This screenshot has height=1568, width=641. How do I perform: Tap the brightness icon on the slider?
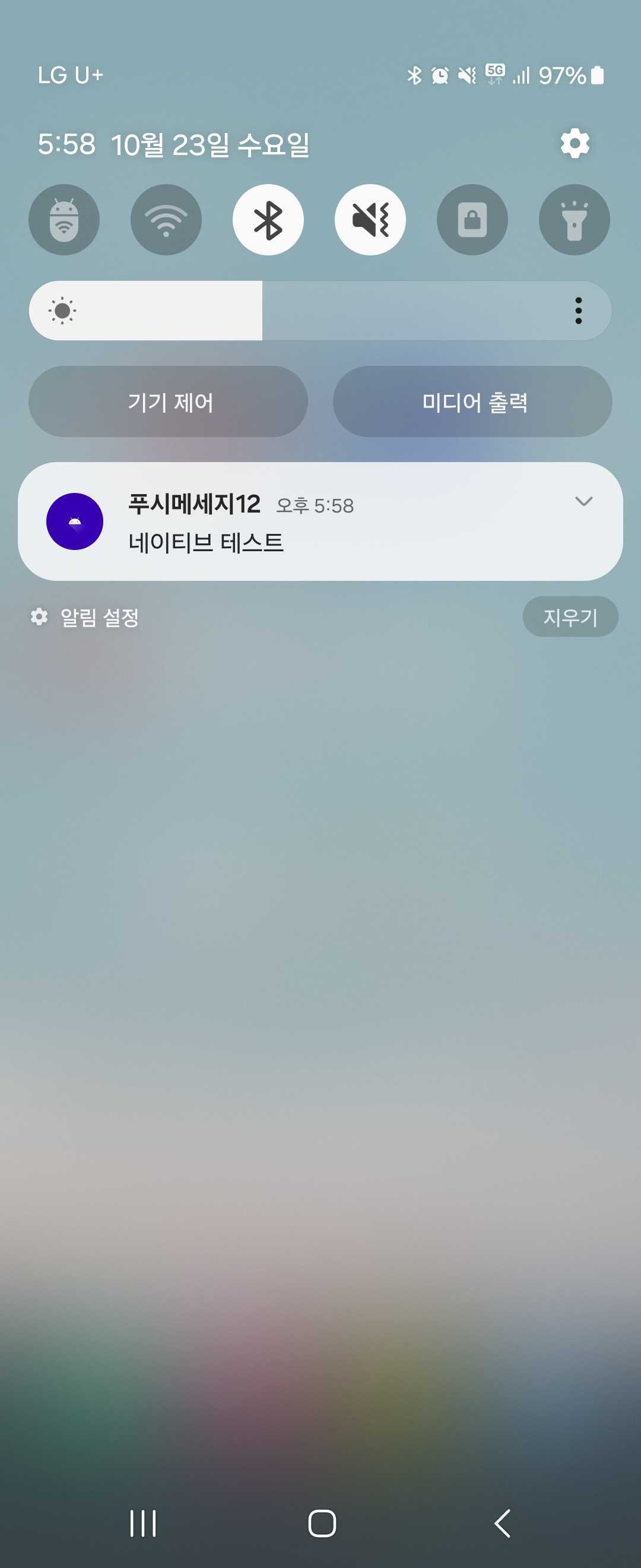[x=63, y=311]
